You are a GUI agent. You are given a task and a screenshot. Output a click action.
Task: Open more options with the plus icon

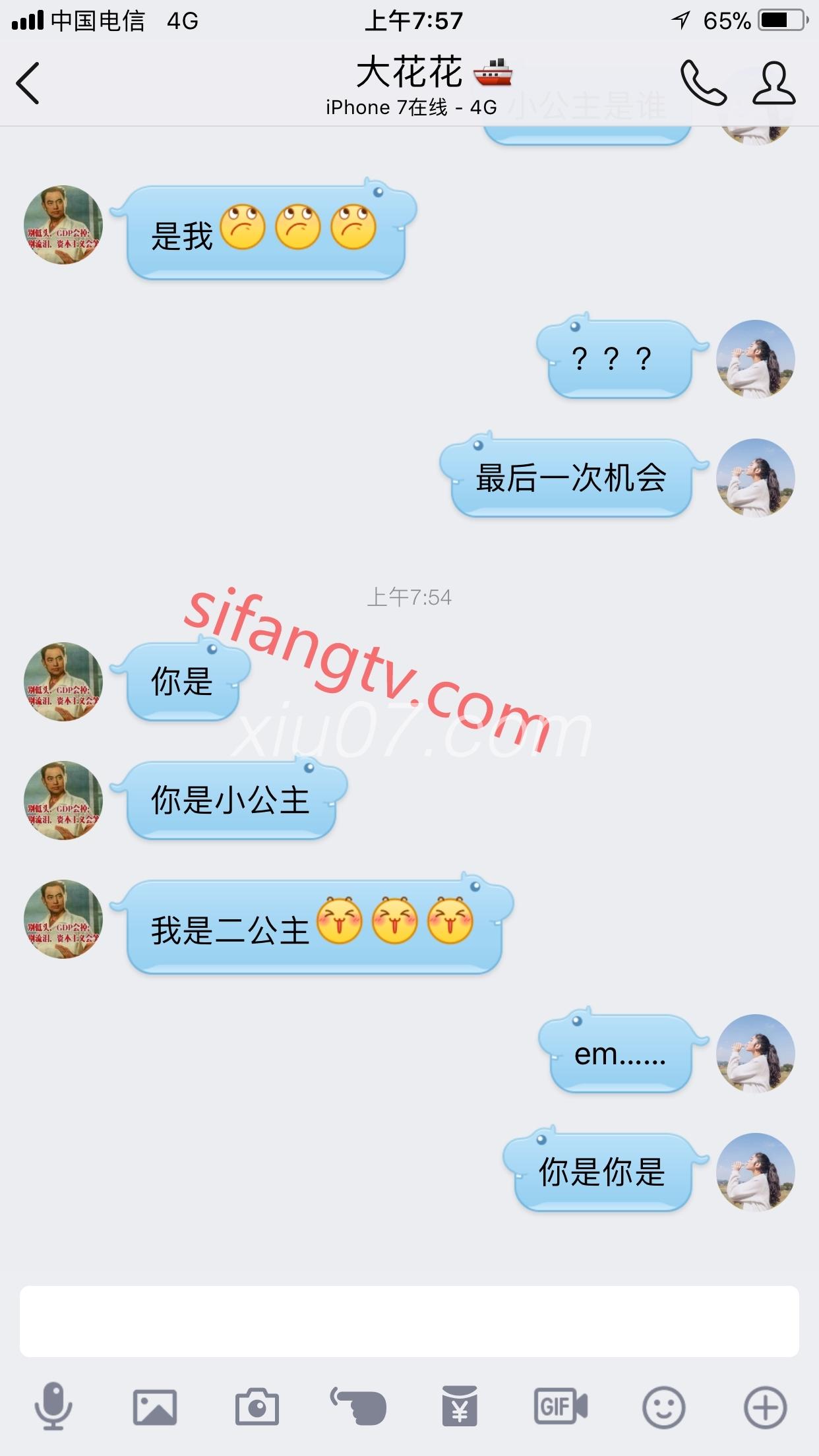tap(765, 1407)
